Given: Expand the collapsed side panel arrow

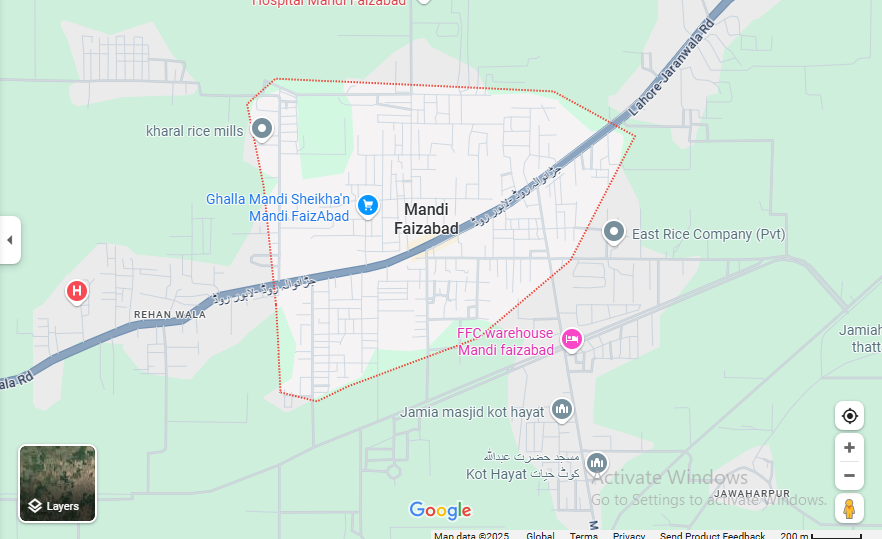Looking at the screenshot, I should pos(9,240).
